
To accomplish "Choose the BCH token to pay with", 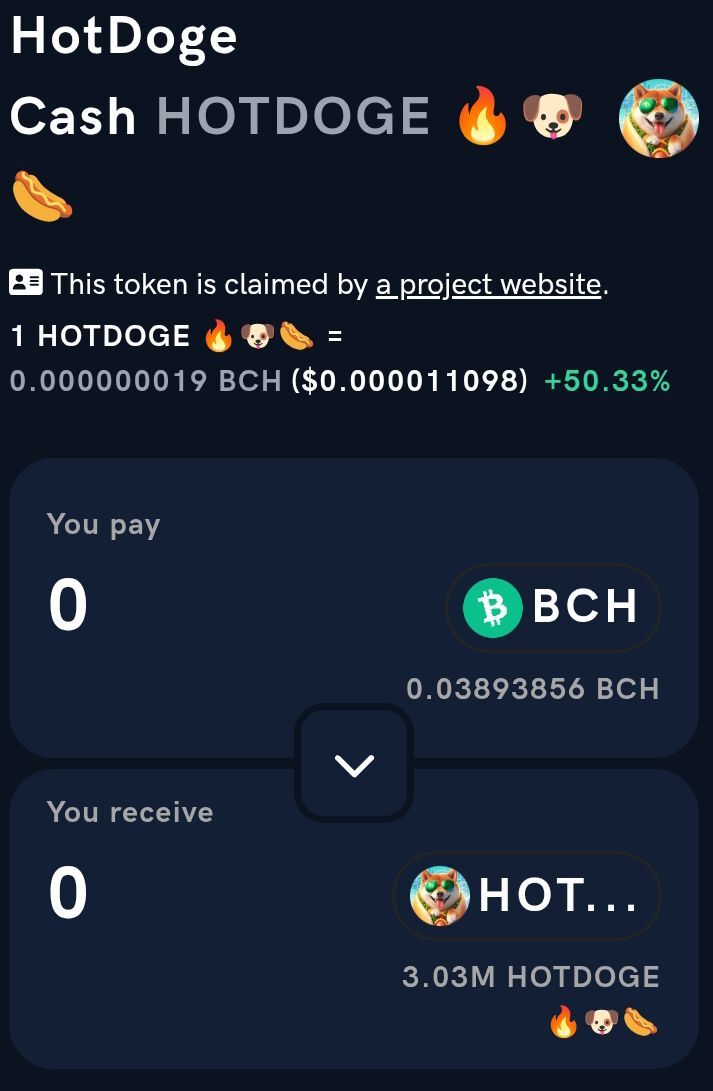I will (x=552, y=607).
